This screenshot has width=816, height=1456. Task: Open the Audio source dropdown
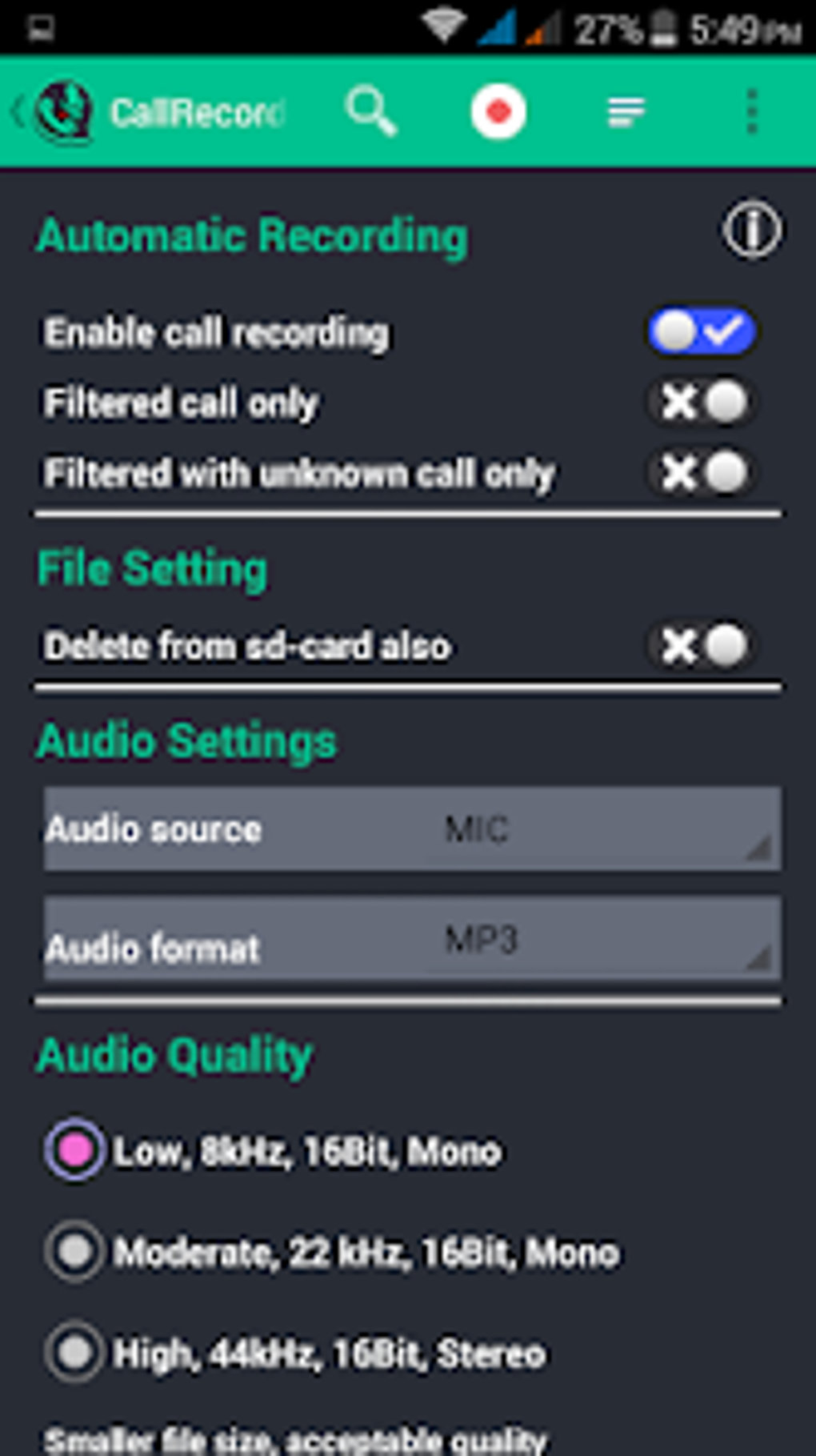pyautogui.click(x=408, y=830)
